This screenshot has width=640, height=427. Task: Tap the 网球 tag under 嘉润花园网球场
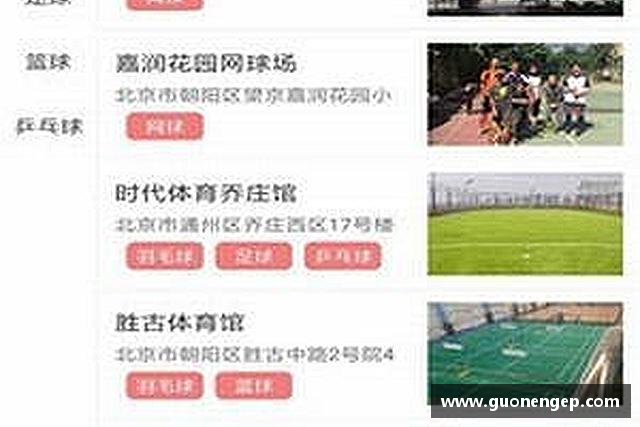tap(165, 126)
